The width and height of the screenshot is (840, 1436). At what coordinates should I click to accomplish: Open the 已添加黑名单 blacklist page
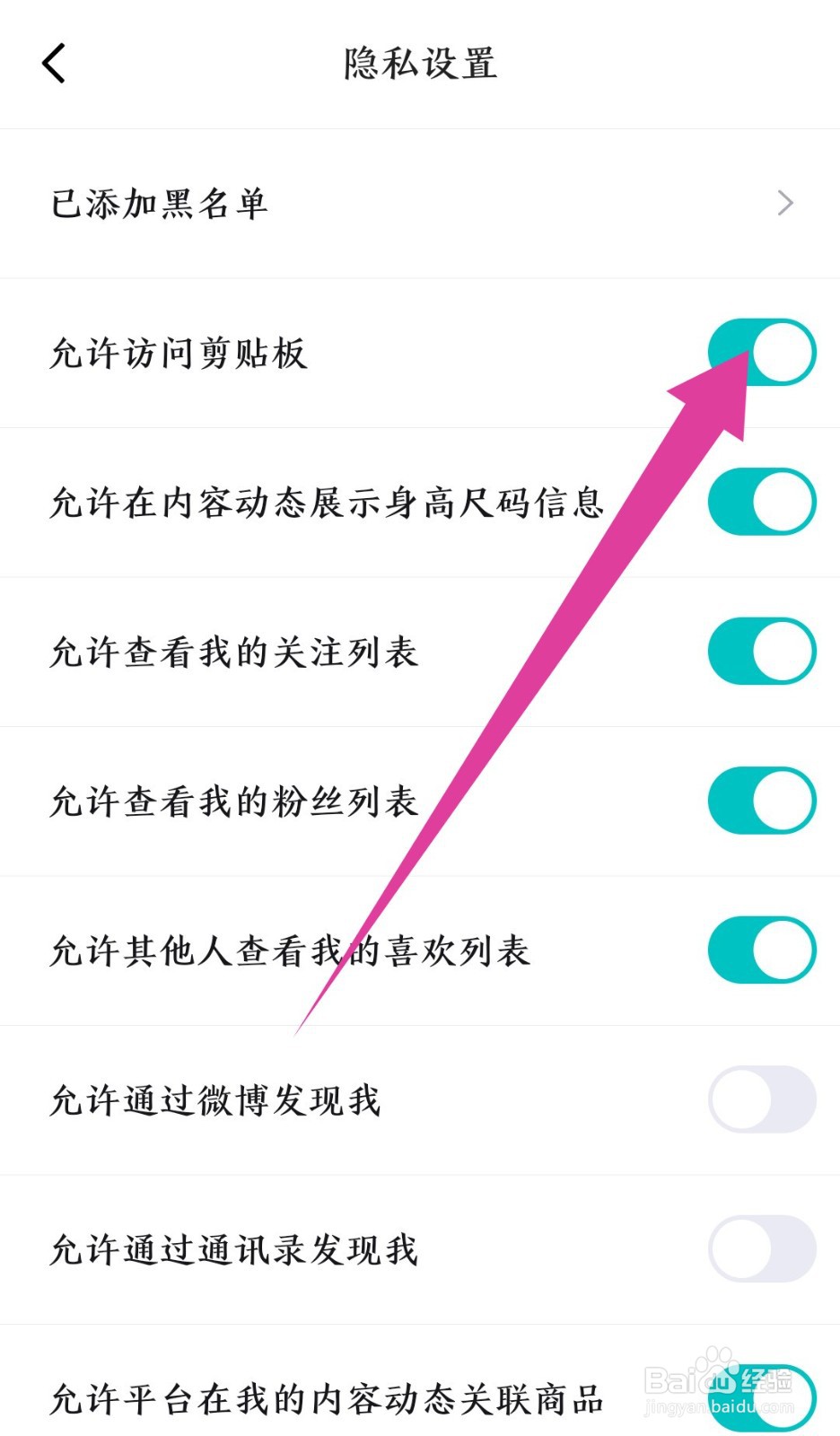162,203
